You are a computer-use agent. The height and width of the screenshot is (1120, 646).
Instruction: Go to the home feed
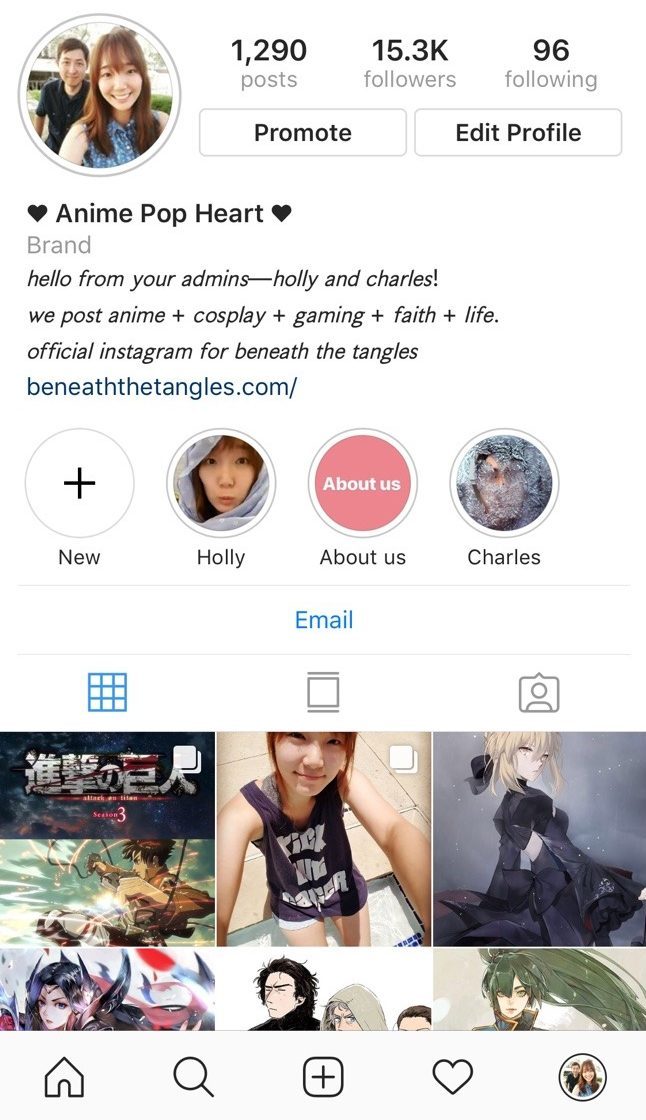(x=64, y=1076)
